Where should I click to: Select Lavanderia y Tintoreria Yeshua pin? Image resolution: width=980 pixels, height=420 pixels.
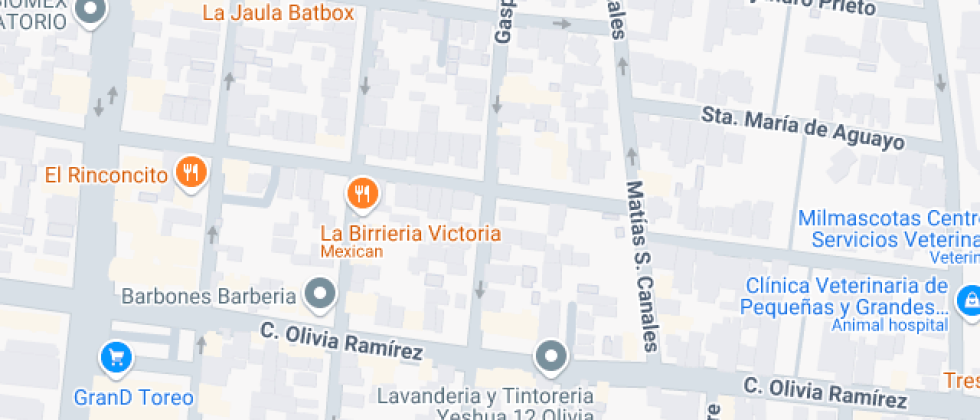[551, 355]
